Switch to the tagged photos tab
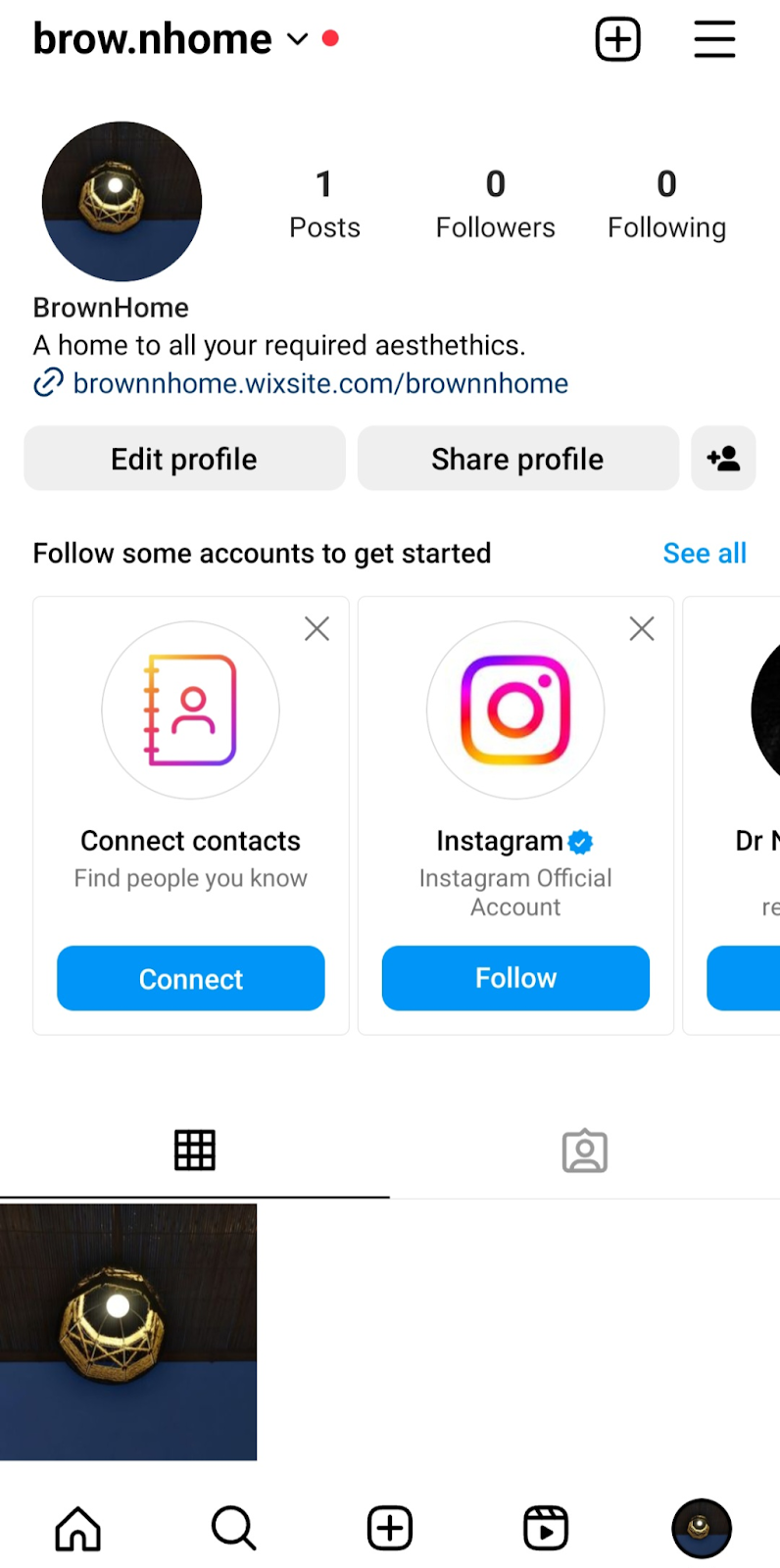This screenshot has height=1568, width=780. pyautogui.click(x=584, y=1151)
